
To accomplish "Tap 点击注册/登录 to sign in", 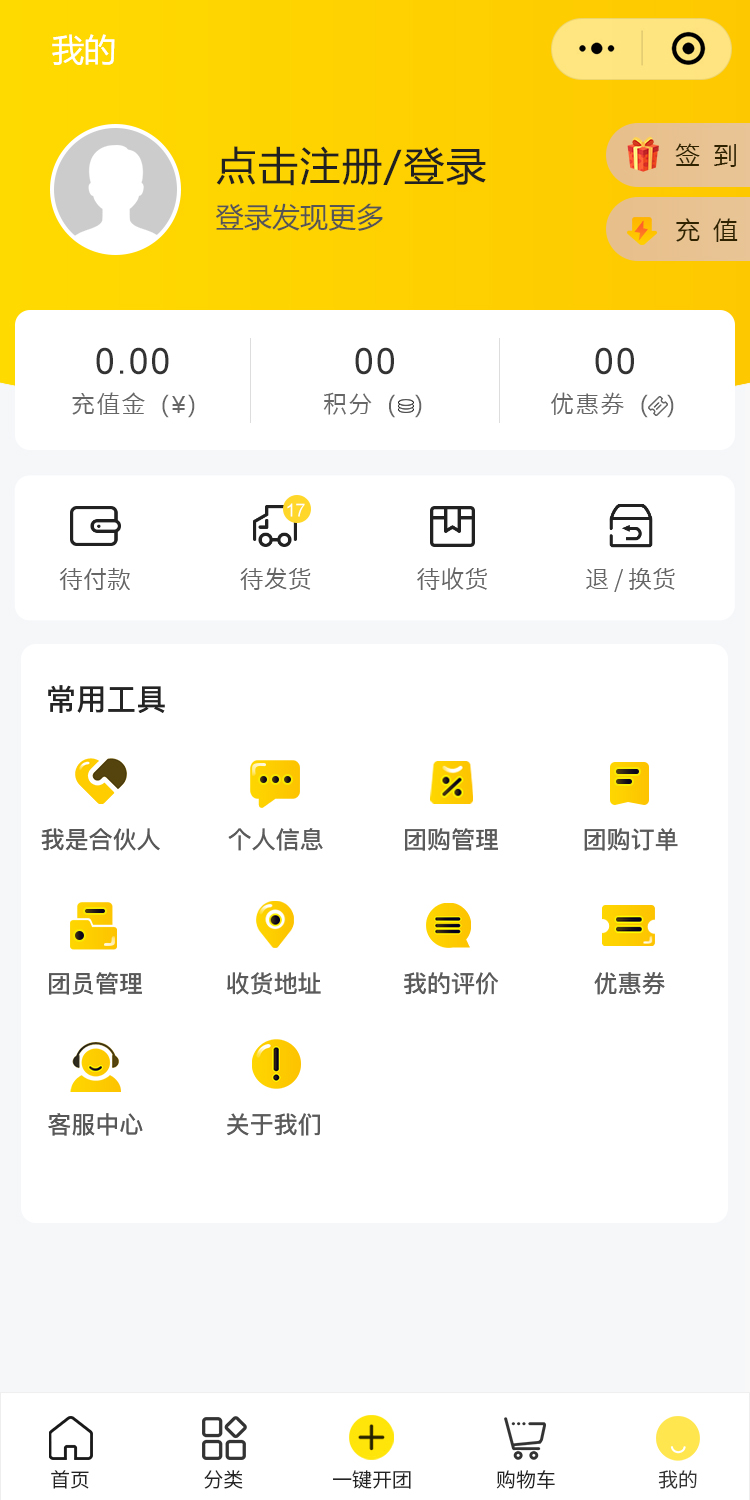I will click(351, 167).
